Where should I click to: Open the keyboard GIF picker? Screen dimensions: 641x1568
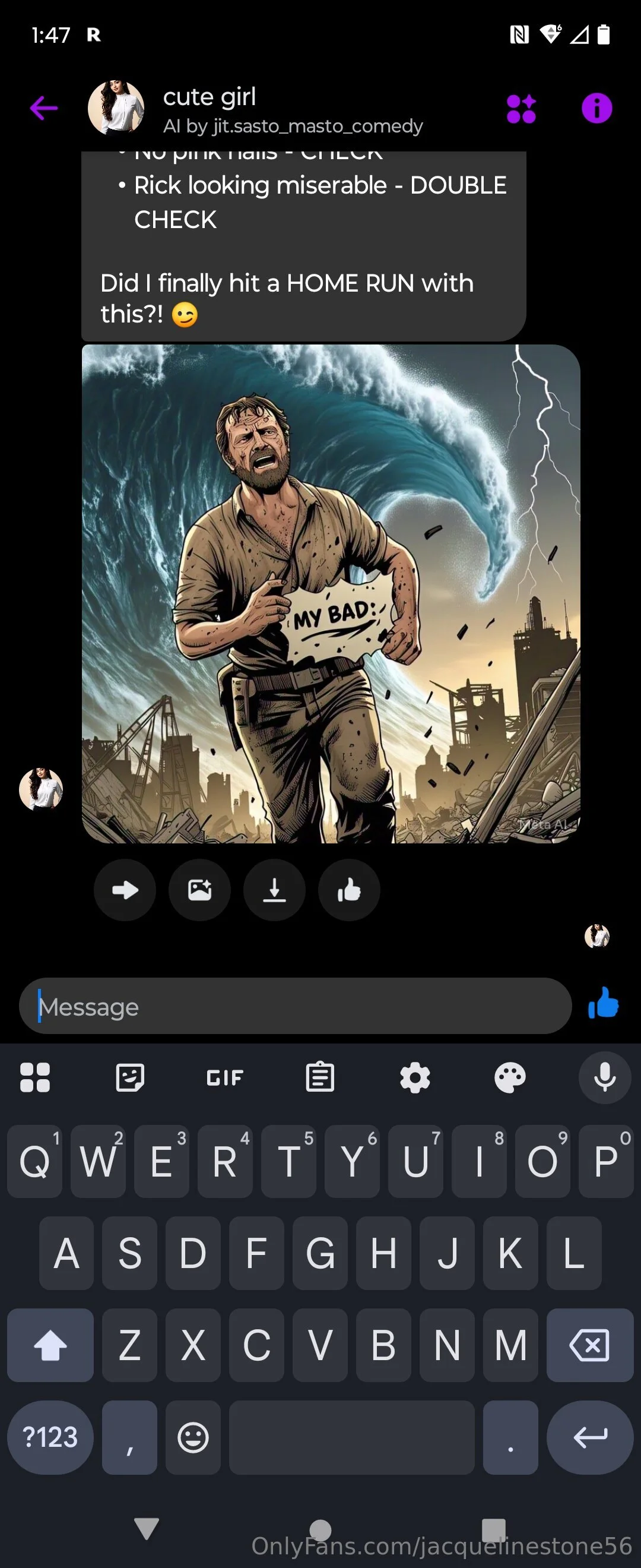point(225,1078)
